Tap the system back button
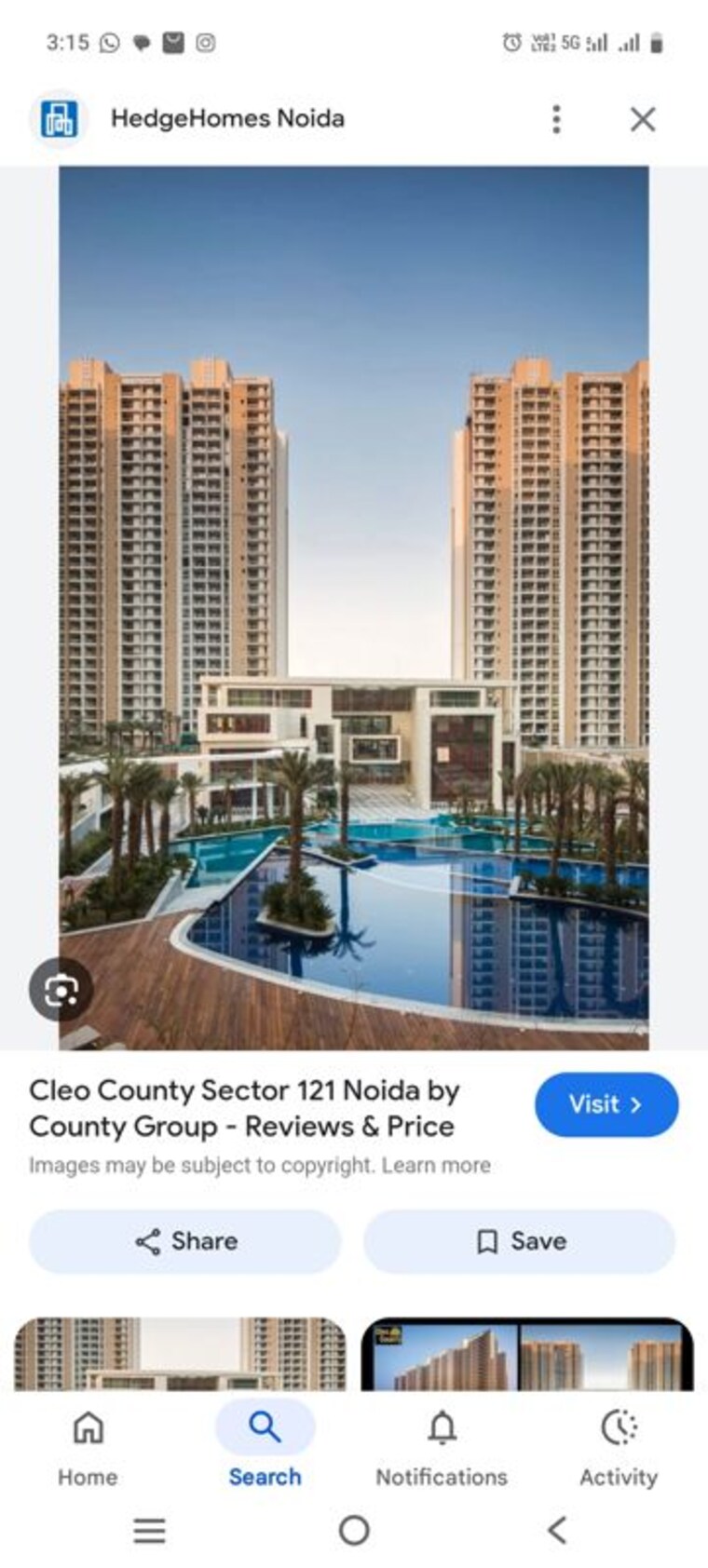Viewport: 708px width, 1568px height. (557, 1530)
